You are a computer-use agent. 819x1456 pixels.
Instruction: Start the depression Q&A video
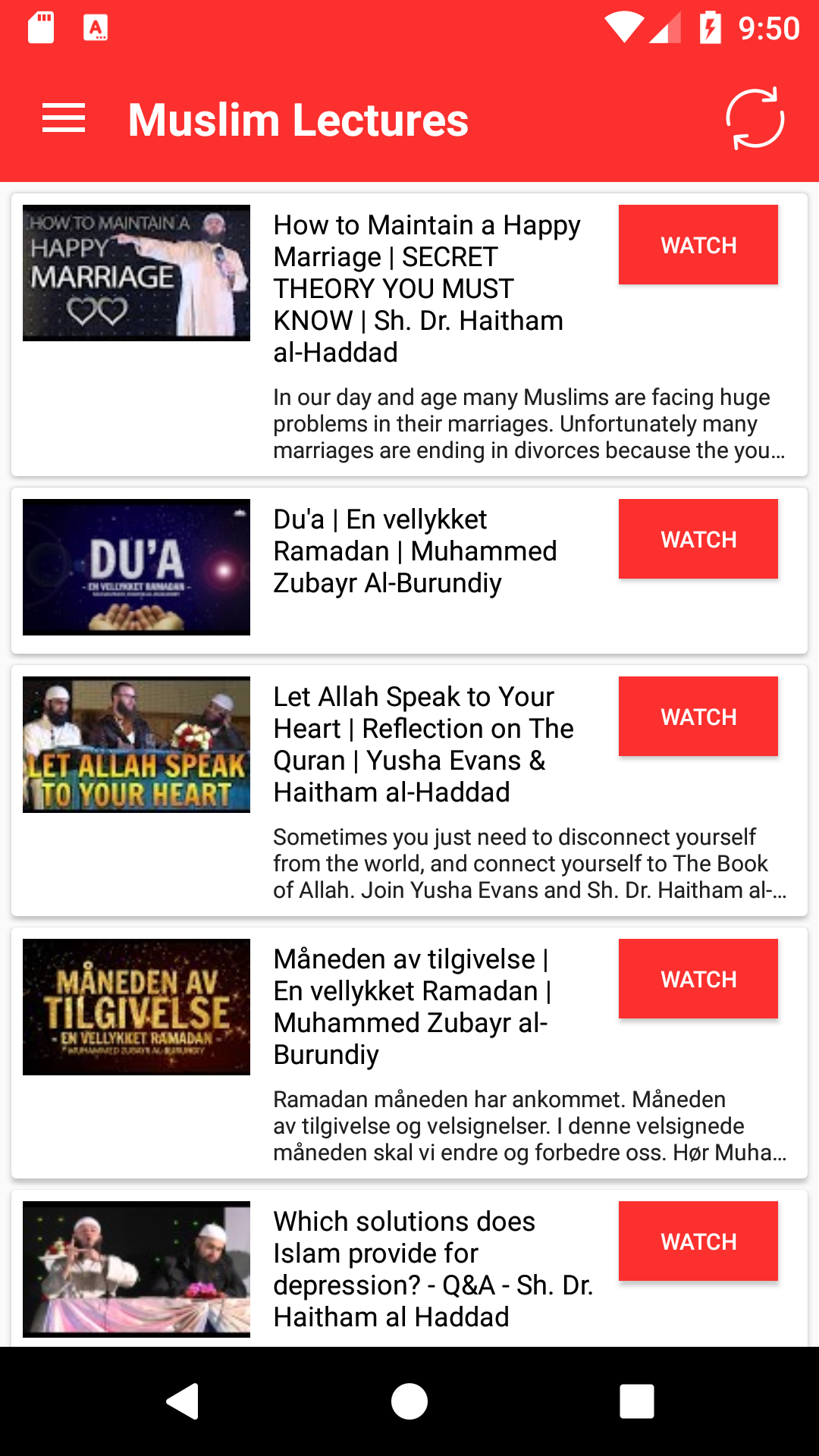(x=698, y=1241)
